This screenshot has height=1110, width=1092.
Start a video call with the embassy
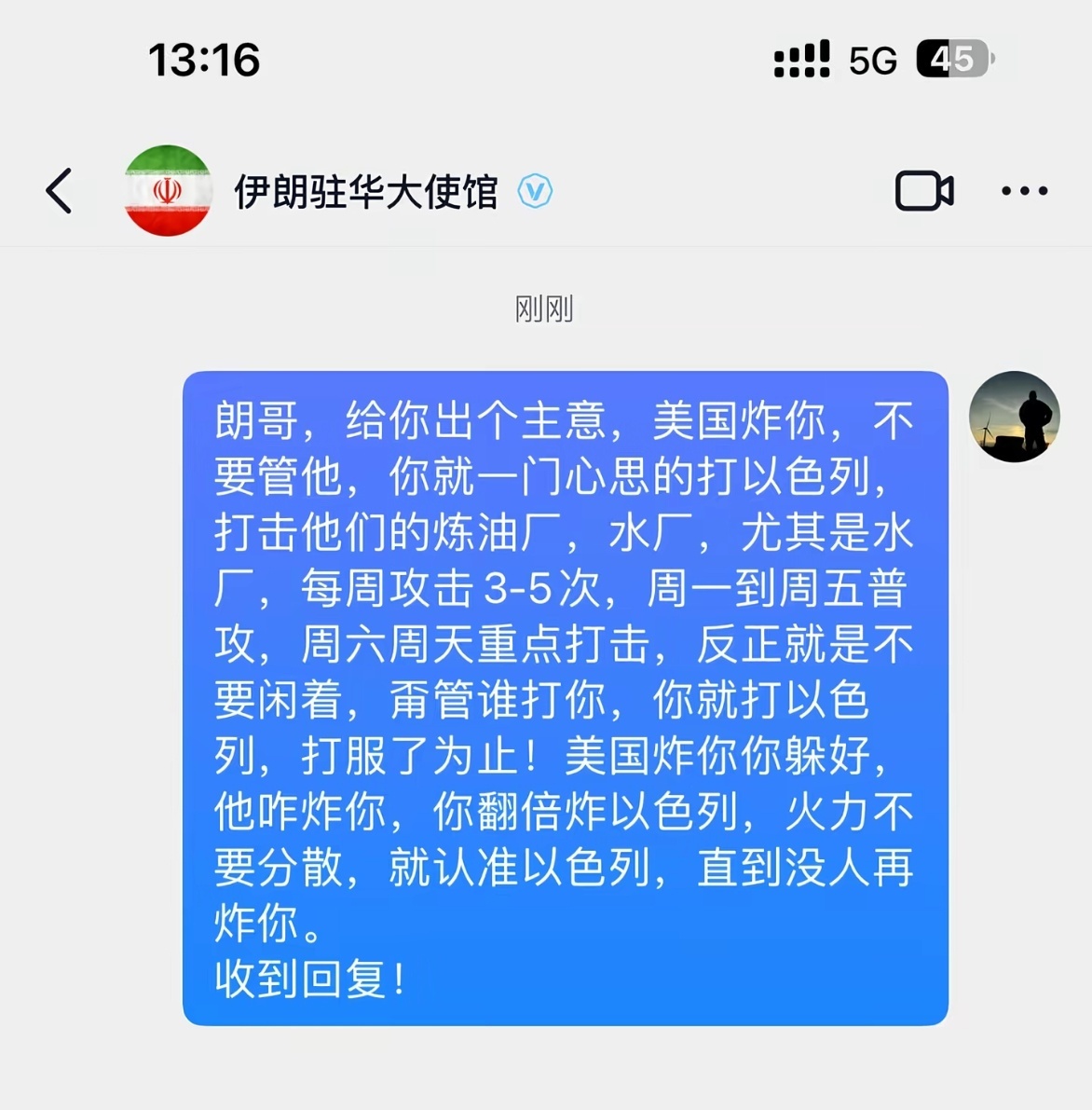(923, 190)
